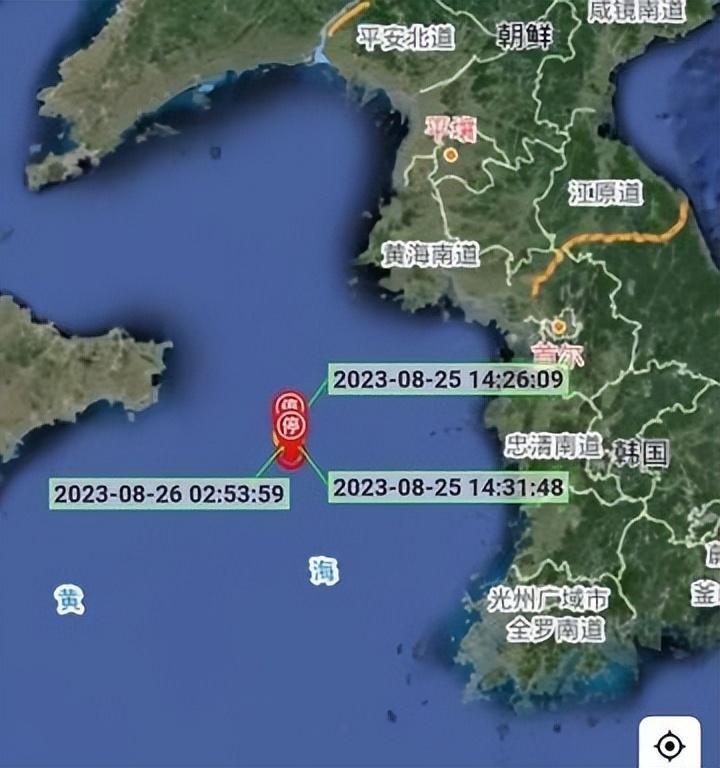Select the 2023-08-25 14:26:09 track label
This screenshot has height=768, width=720.
(449, 380)
